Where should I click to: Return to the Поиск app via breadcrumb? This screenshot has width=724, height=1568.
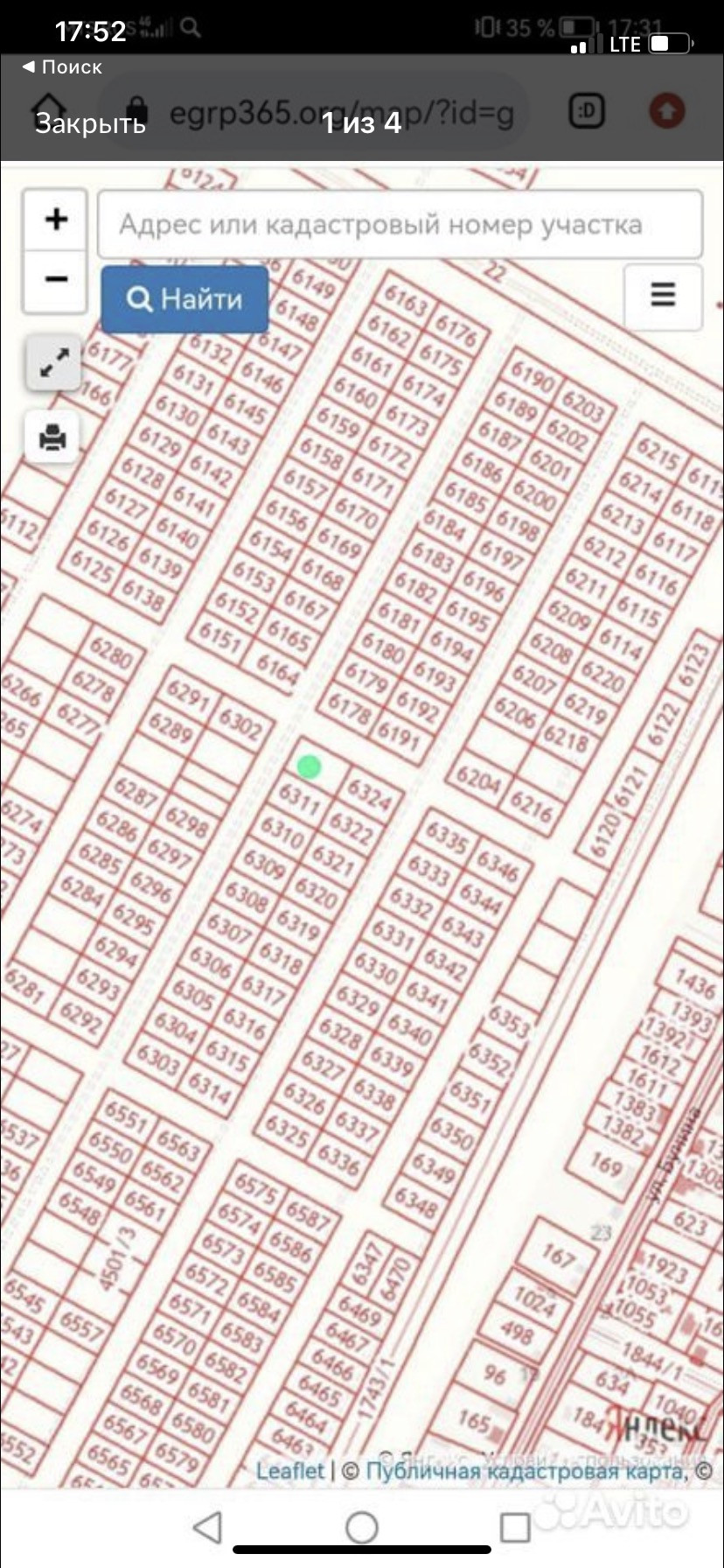(x=61, y=66)
